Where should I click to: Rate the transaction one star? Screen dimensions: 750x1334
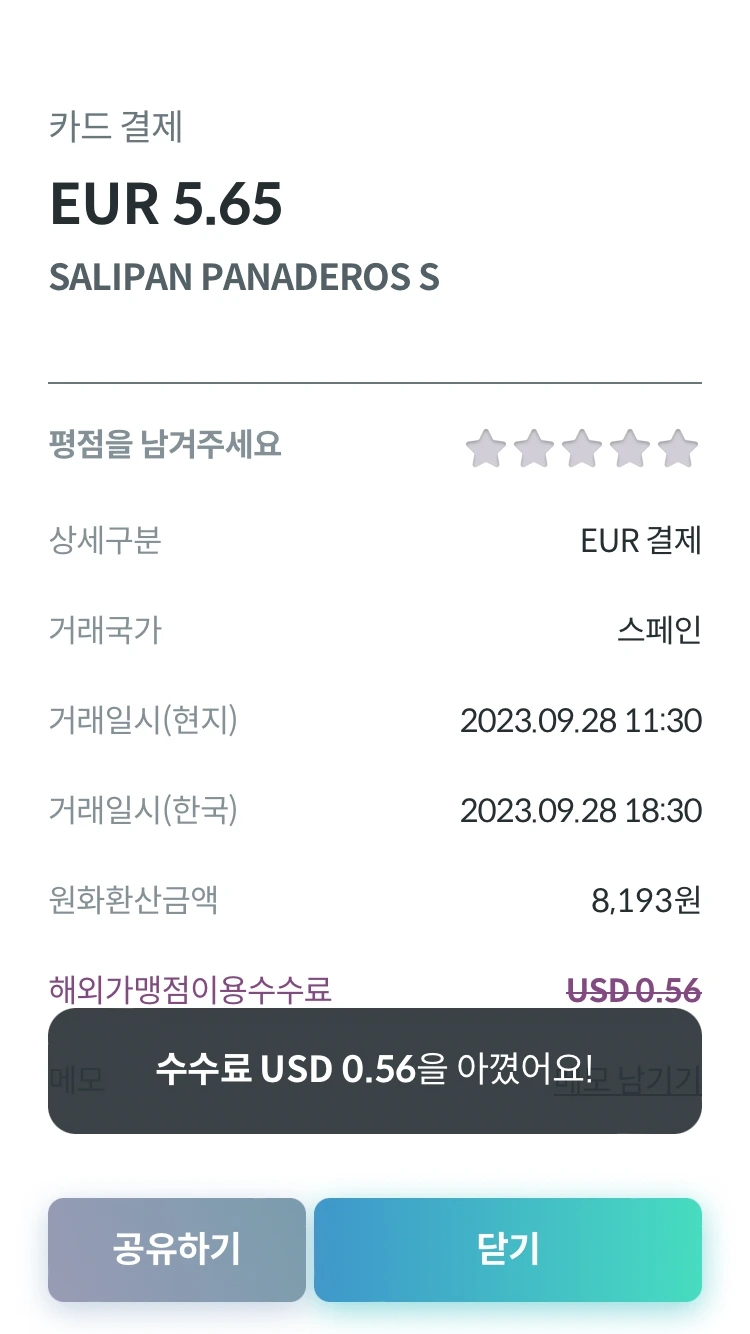486,448
